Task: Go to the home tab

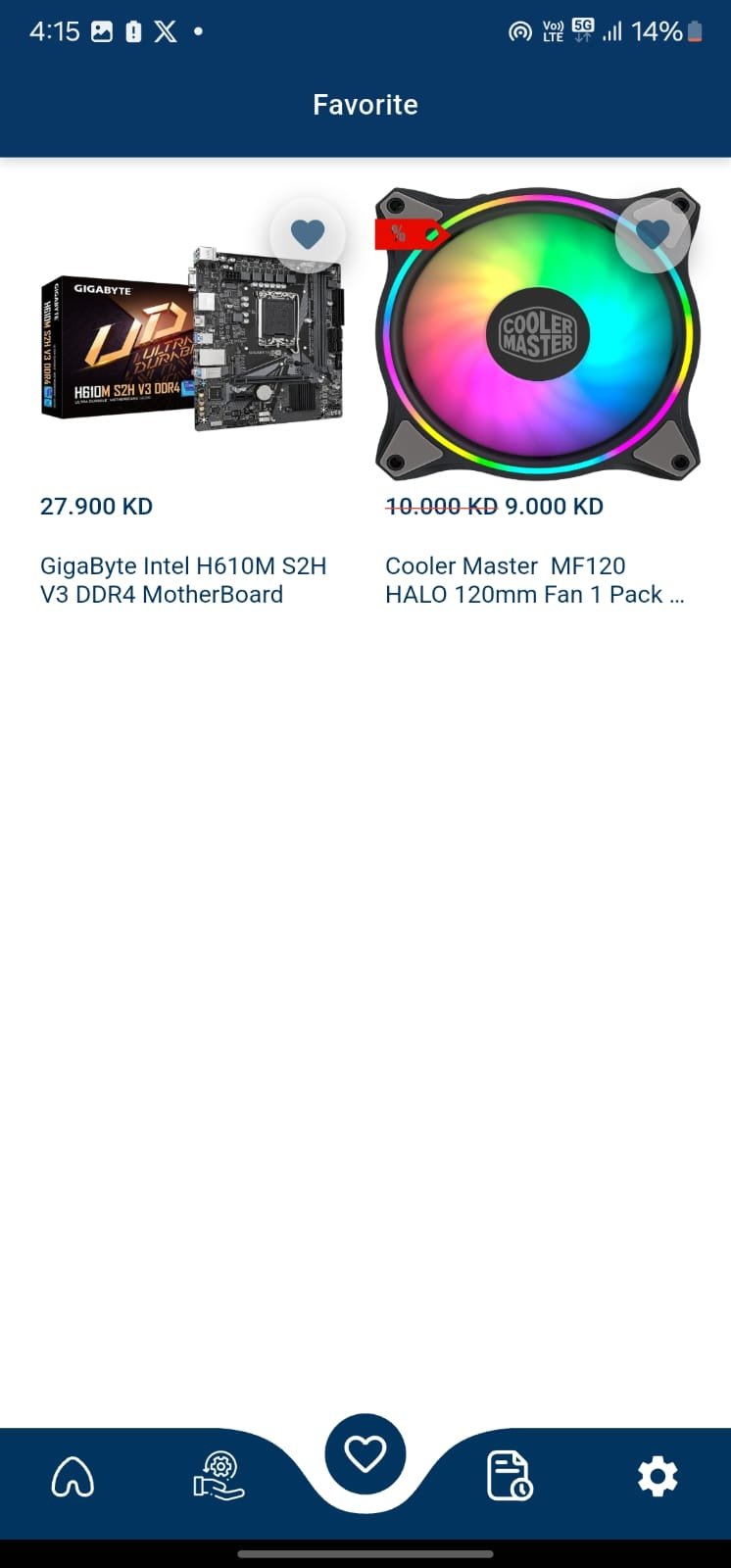Action: (73, 1476)
